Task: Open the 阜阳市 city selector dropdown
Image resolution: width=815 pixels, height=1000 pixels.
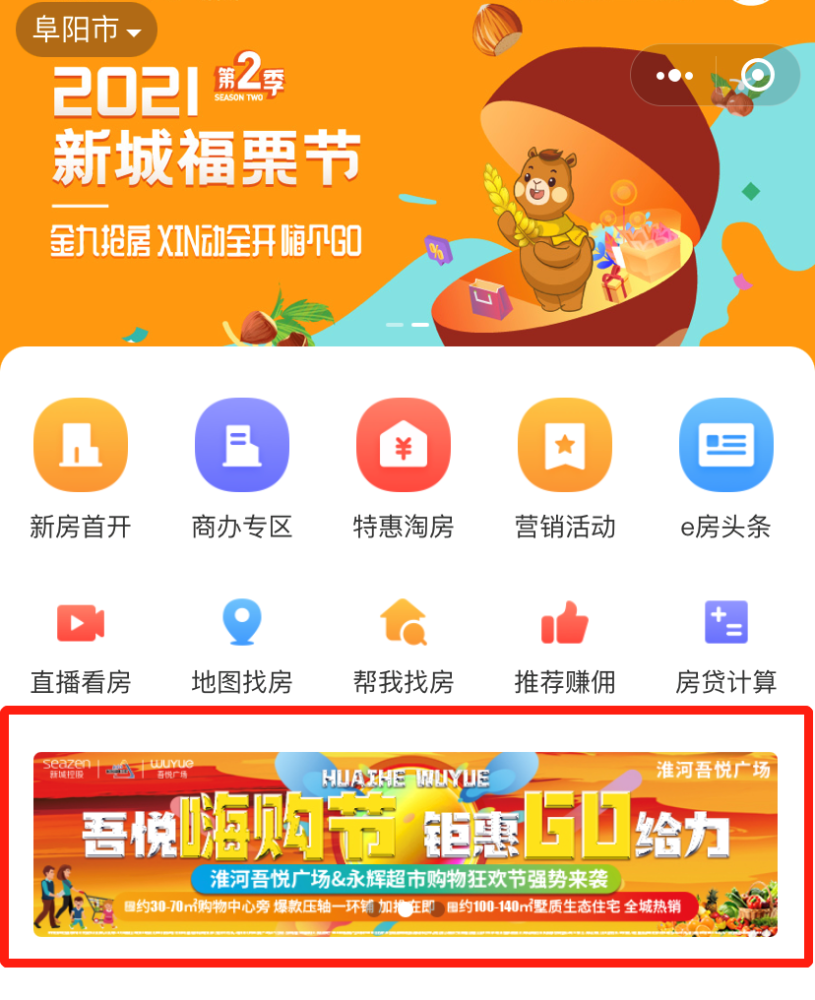Action: 86,30
